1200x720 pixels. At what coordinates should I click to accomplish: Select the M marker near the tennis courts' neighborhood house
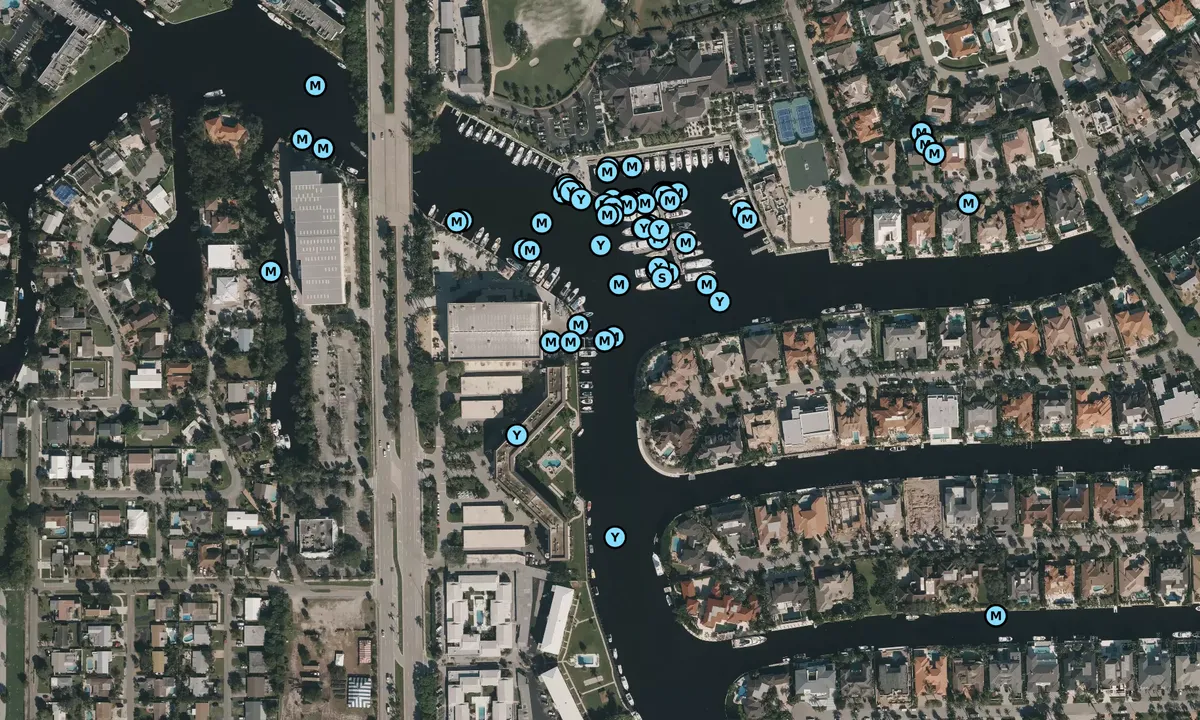pyautogui.click(x=968, y=204)
